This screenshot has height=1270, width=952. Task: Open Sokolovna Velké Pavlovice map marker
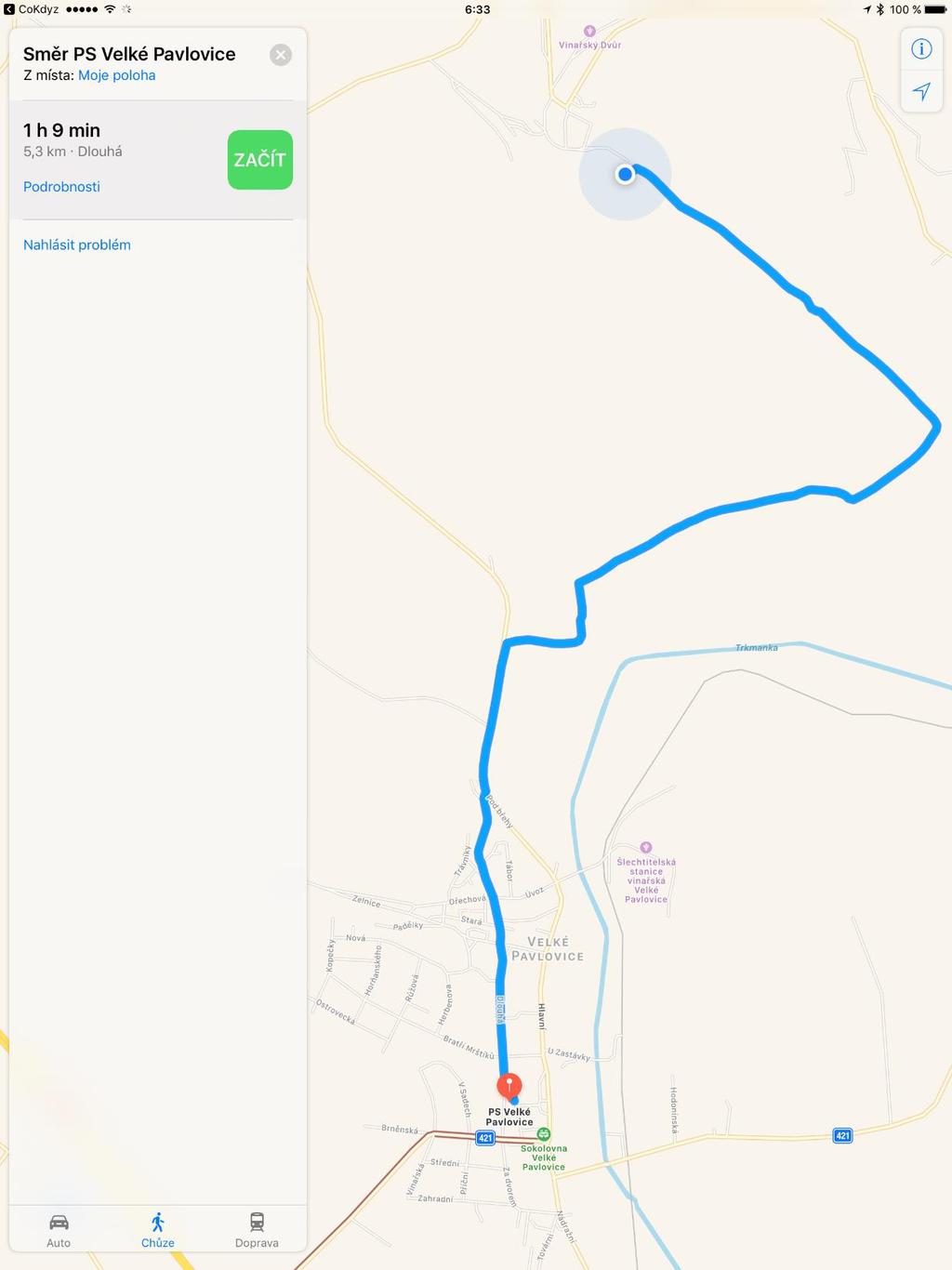point(544,1134)
